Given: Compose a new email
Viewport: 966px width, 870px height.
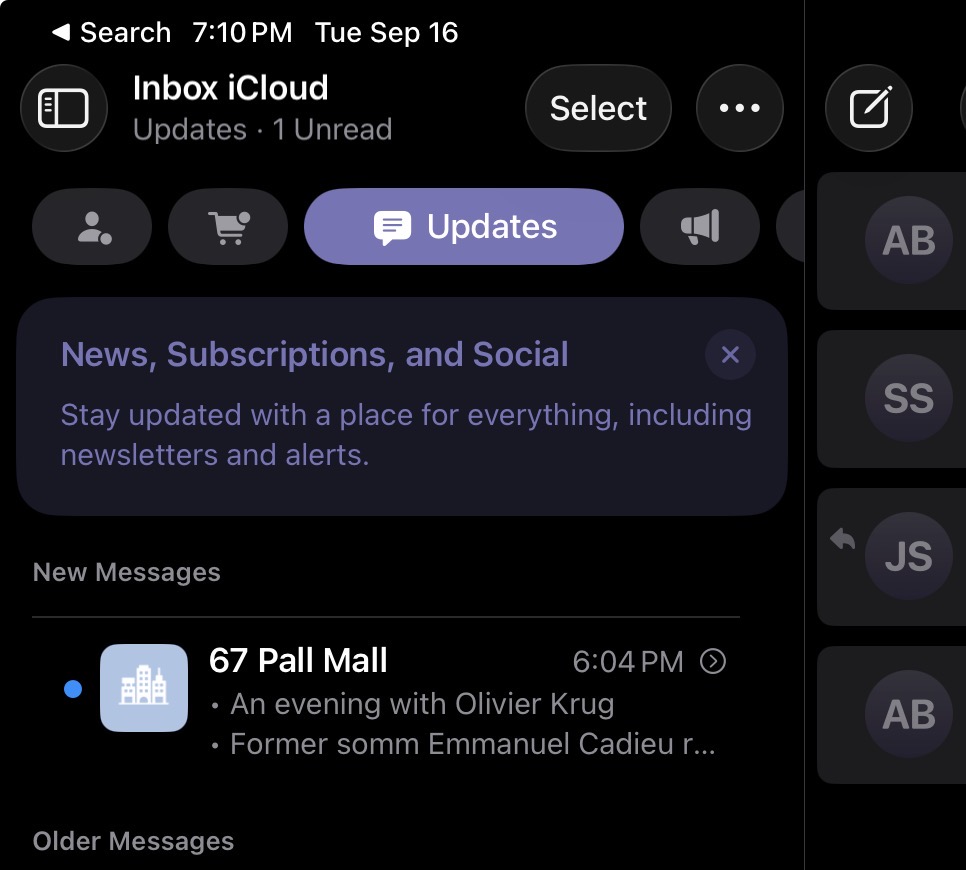Looking at the screenshot, I should click(x=869, y=108).
